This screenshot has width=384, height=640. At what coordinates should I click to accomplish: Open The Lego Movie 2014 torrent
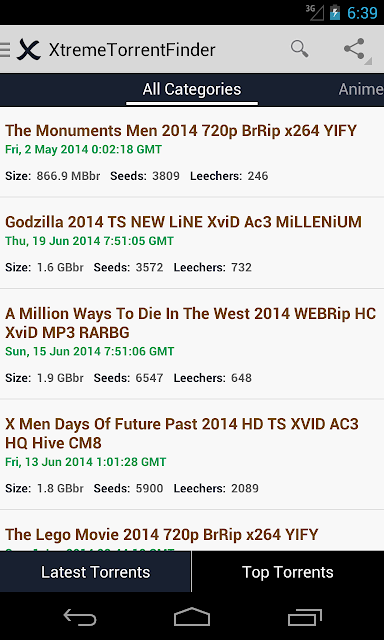point(192,531)
